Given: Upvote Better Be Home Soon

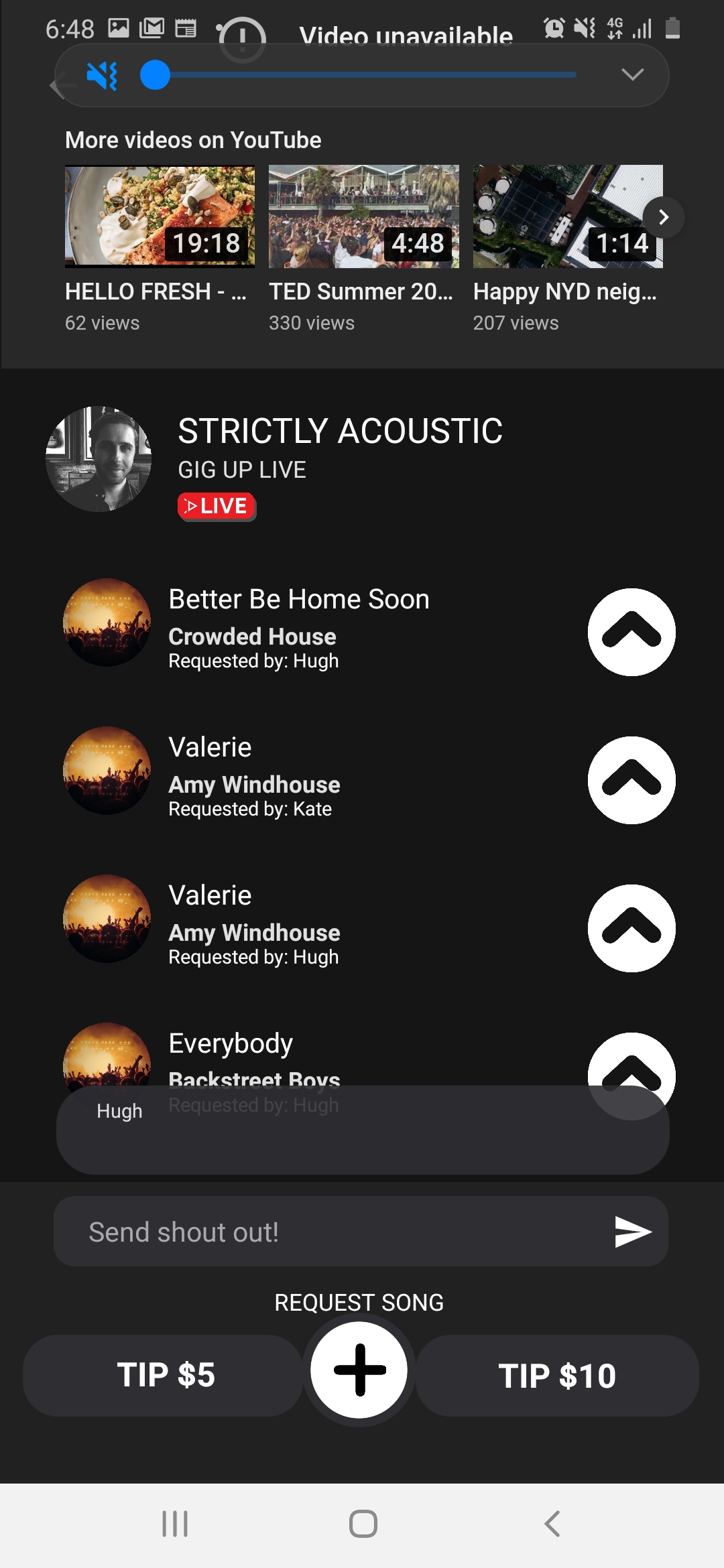Looking at the screenshot, I should pyautogui.click(x=631, y=632).
